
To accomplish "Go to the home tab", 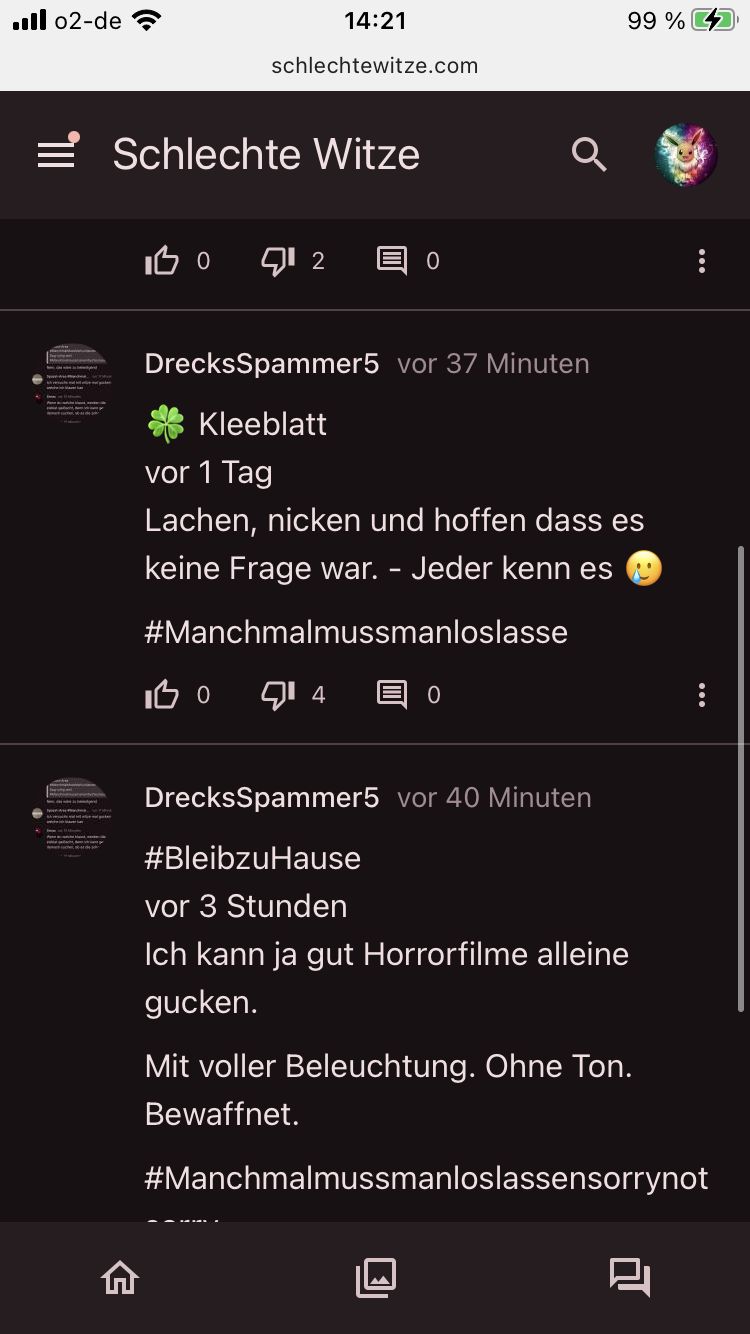I will click(120, 1277).
